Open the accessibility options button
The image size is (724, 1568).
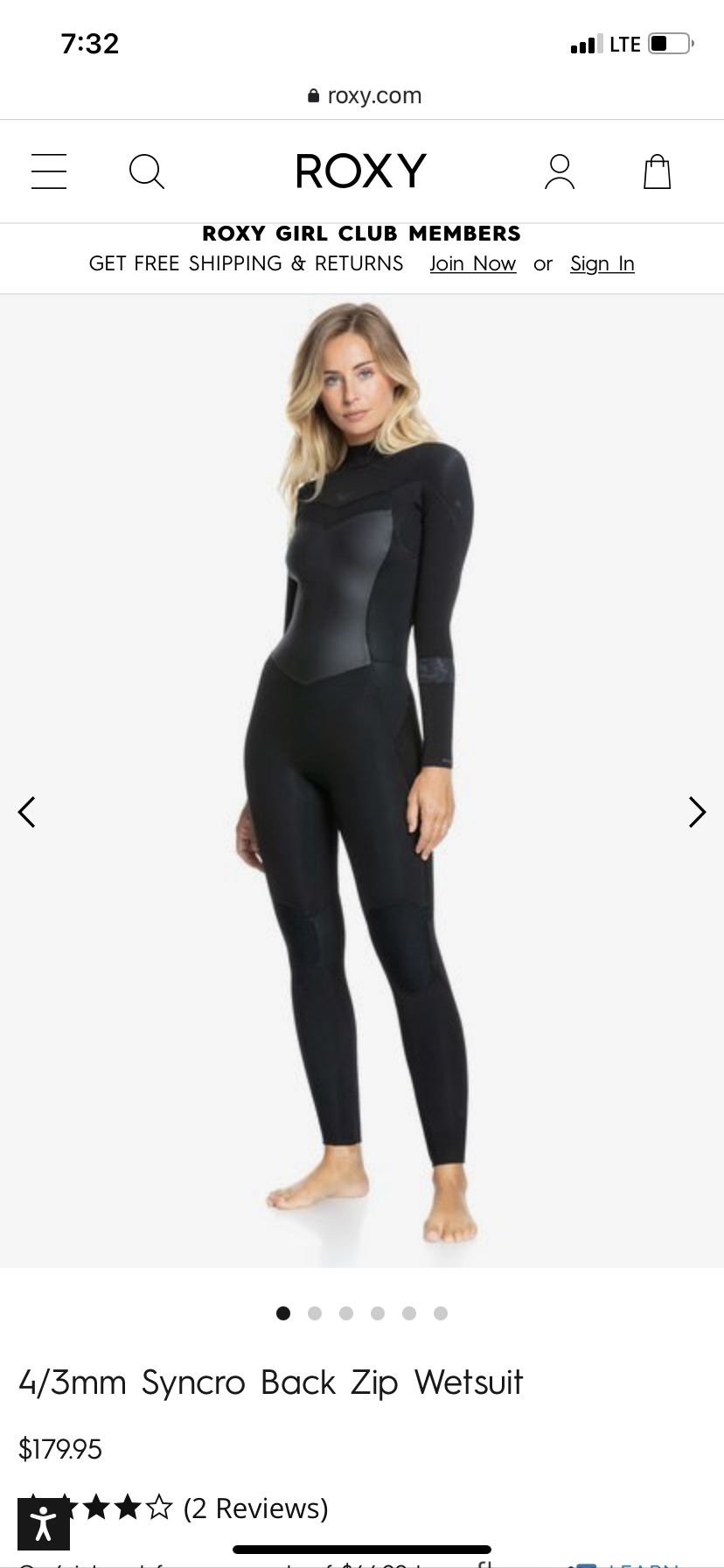43,1523
